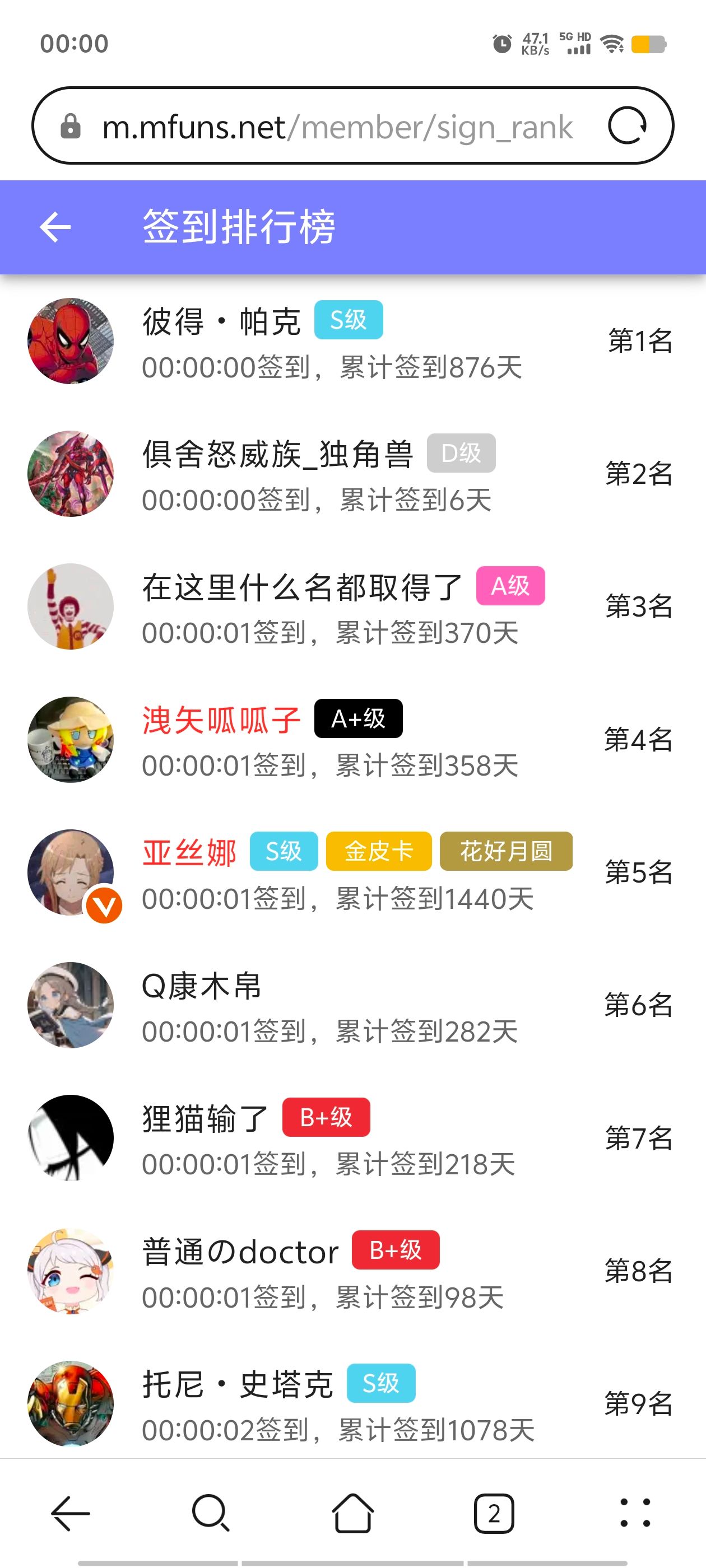This screenshot has width=706, height=1568.
Task: Open the browser's four-dot menu
Action: click(x=635, y=1513)
